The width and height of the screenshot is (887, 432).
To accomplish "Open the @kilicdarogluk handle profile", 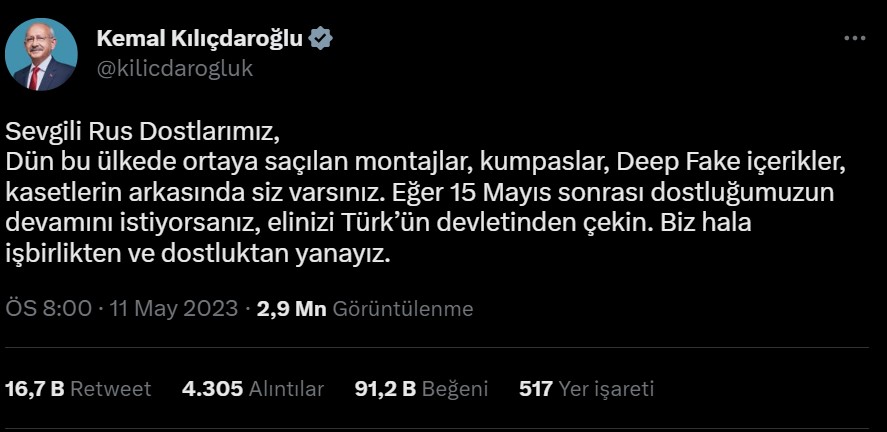I will (x=174, y=69).
